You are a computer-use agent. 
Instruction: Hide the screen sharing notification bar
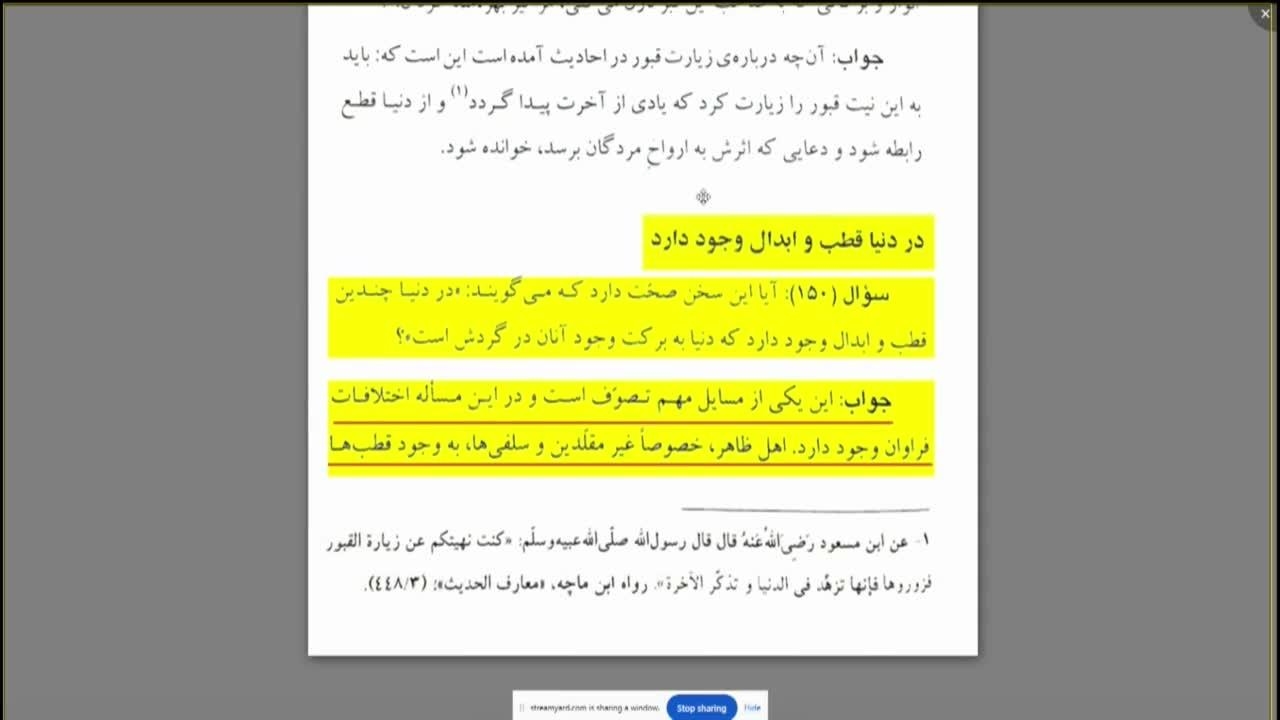(x=752, y=708)
